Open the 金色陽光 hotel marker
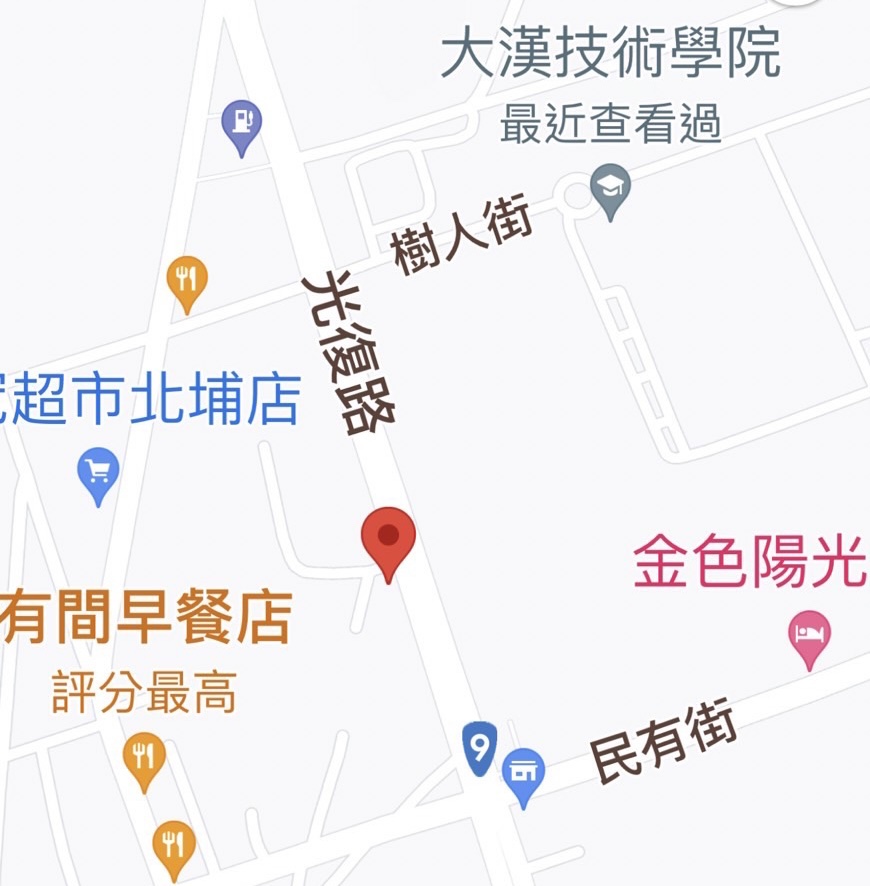Viewport: 870px width, 886px height. point(809,634)
